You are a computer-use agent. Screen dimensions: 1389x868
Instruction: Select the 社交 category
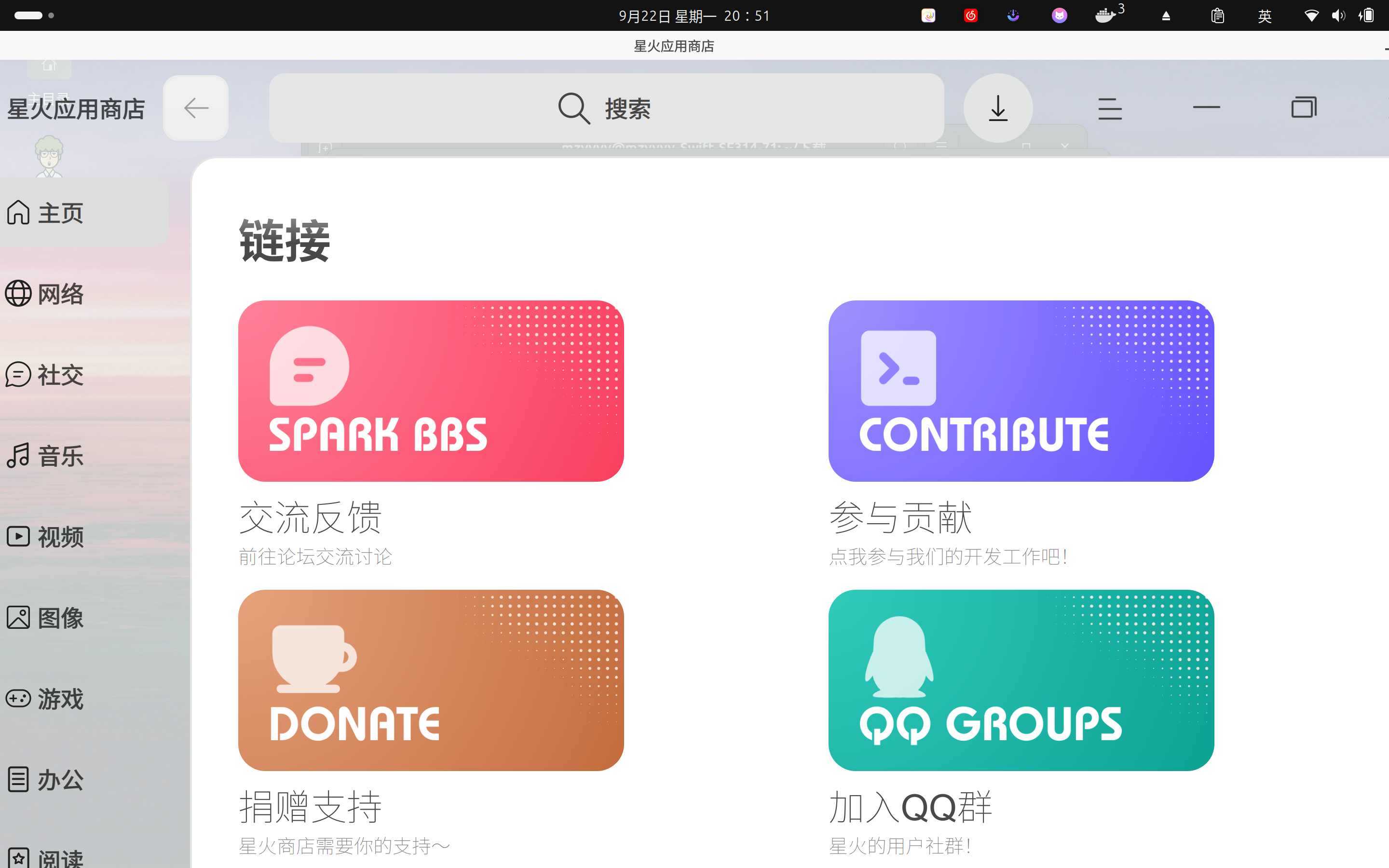click(60, 375)
